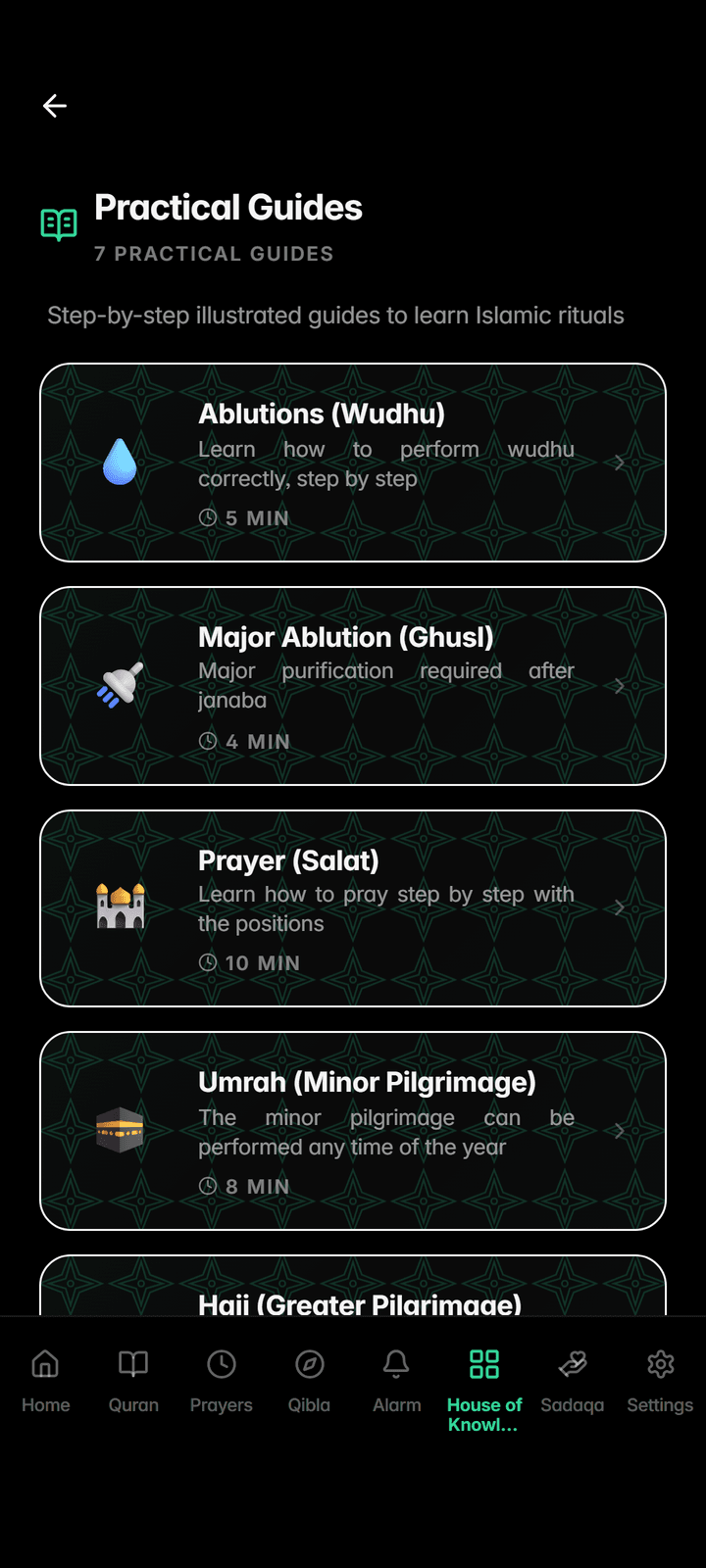
Task: Expand the Major Ablution (Ghusl) chevron
Action: coord(619,685)
